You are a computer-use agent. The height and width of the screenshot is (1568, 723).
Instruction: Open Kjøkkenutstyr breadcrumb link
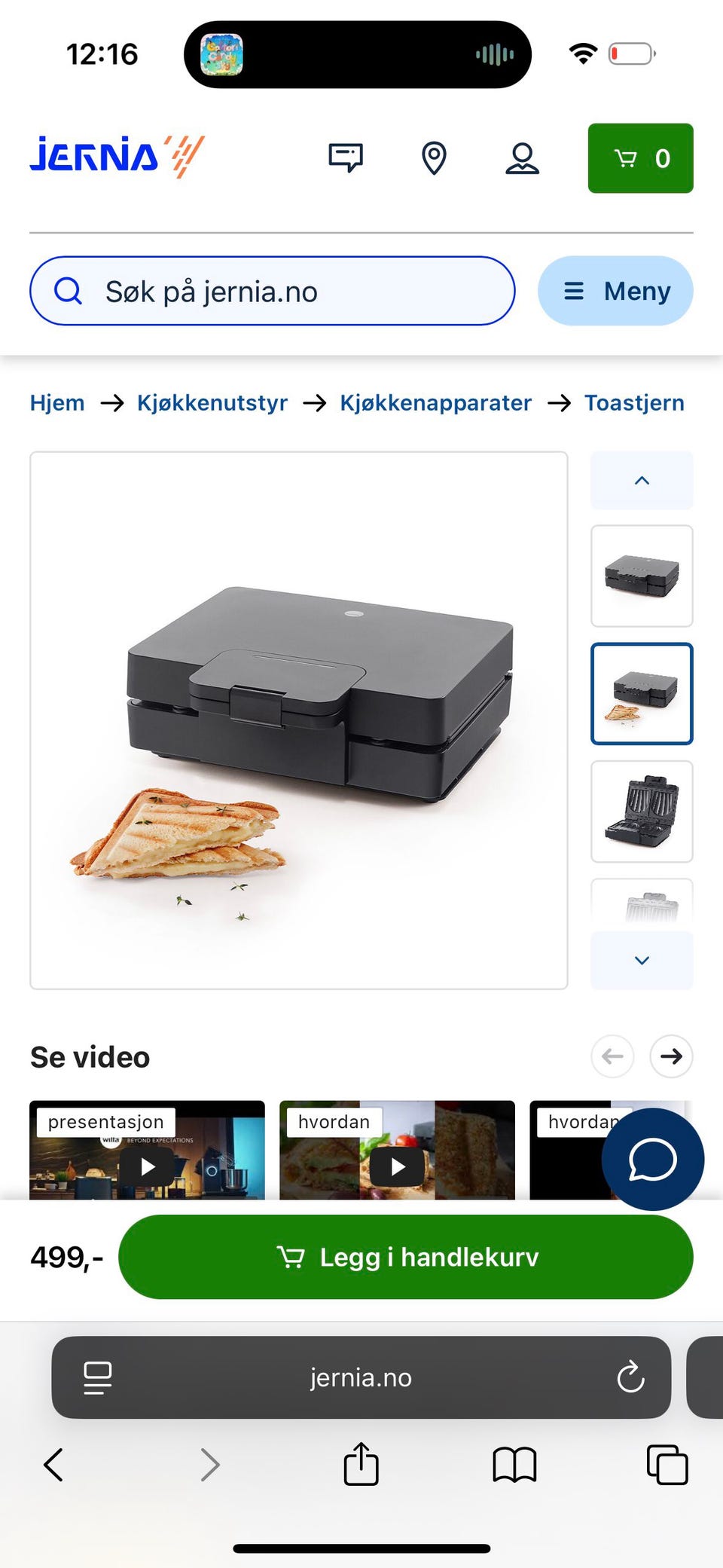[212, 403]
